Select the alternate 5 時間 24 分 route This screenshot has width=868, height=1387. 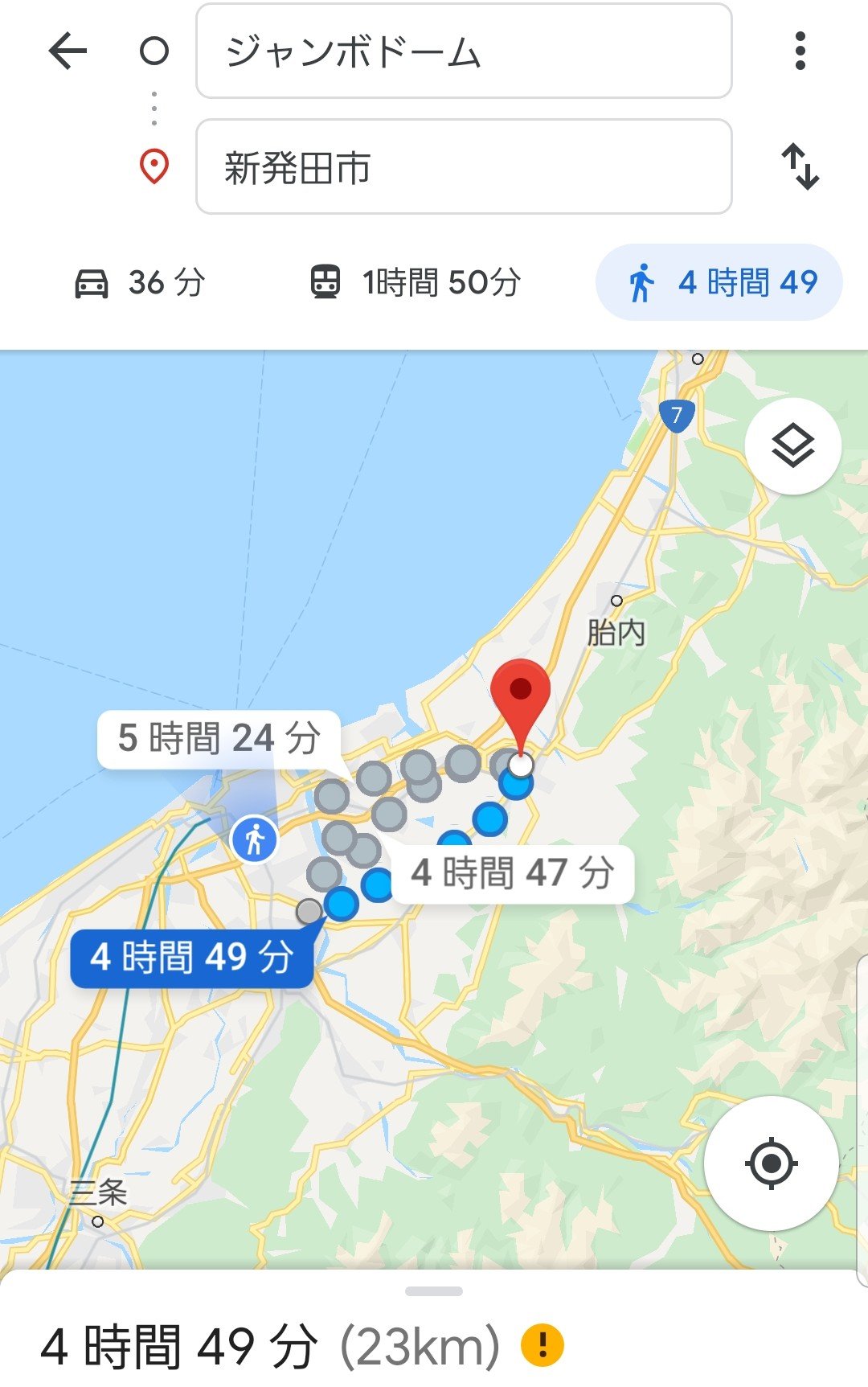pyautogui.click(x=219, y=738)
